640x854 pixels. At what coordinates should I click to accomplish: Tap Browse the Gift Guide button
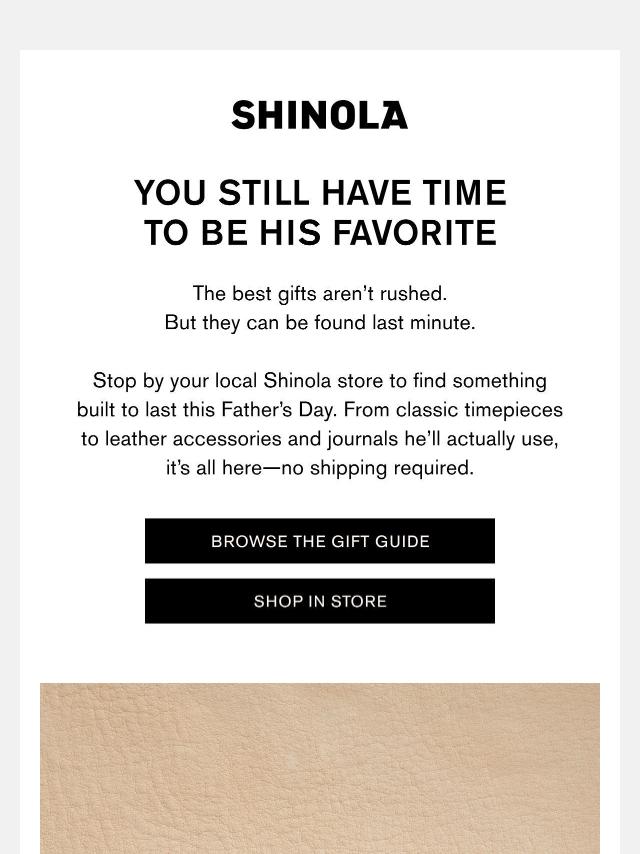320,541
